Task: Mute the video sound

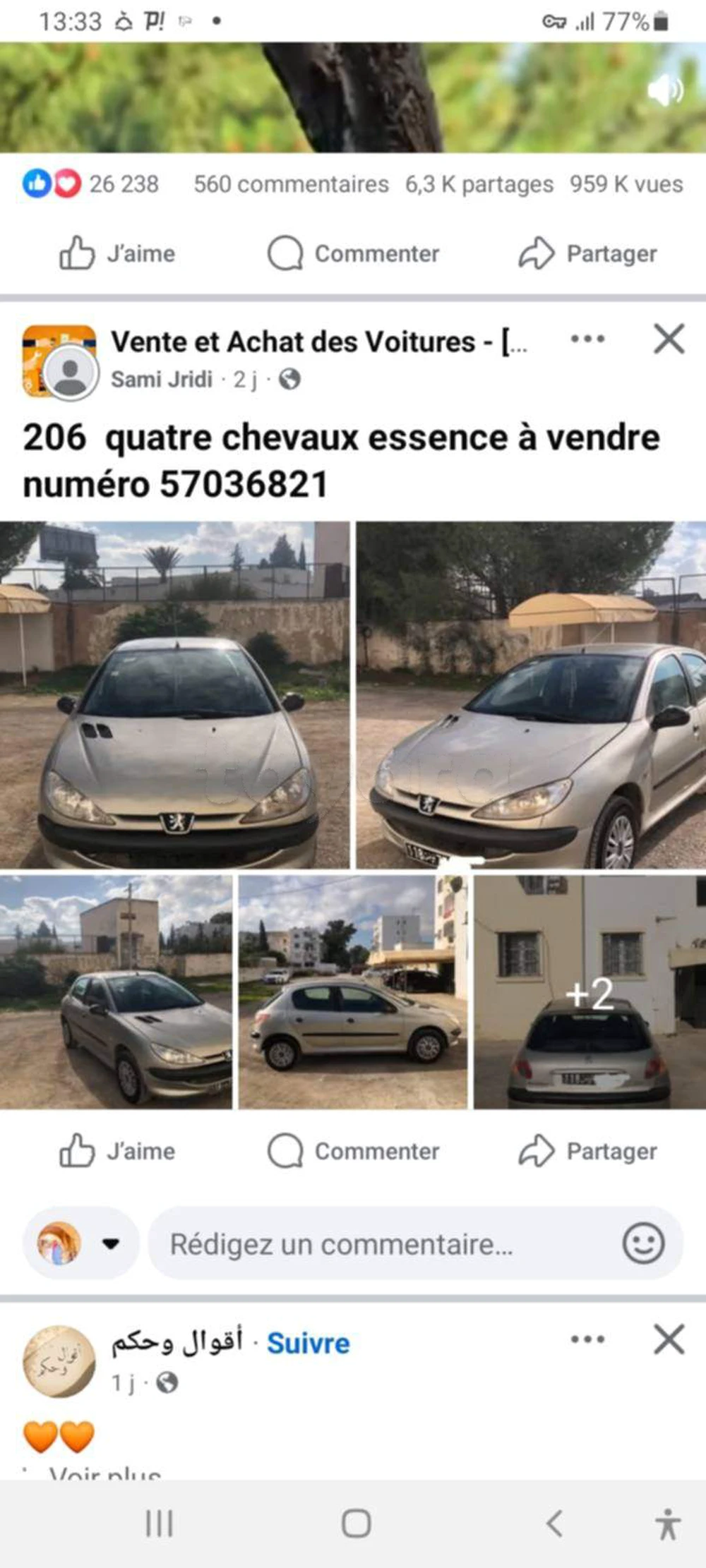Action: (664, 90)
